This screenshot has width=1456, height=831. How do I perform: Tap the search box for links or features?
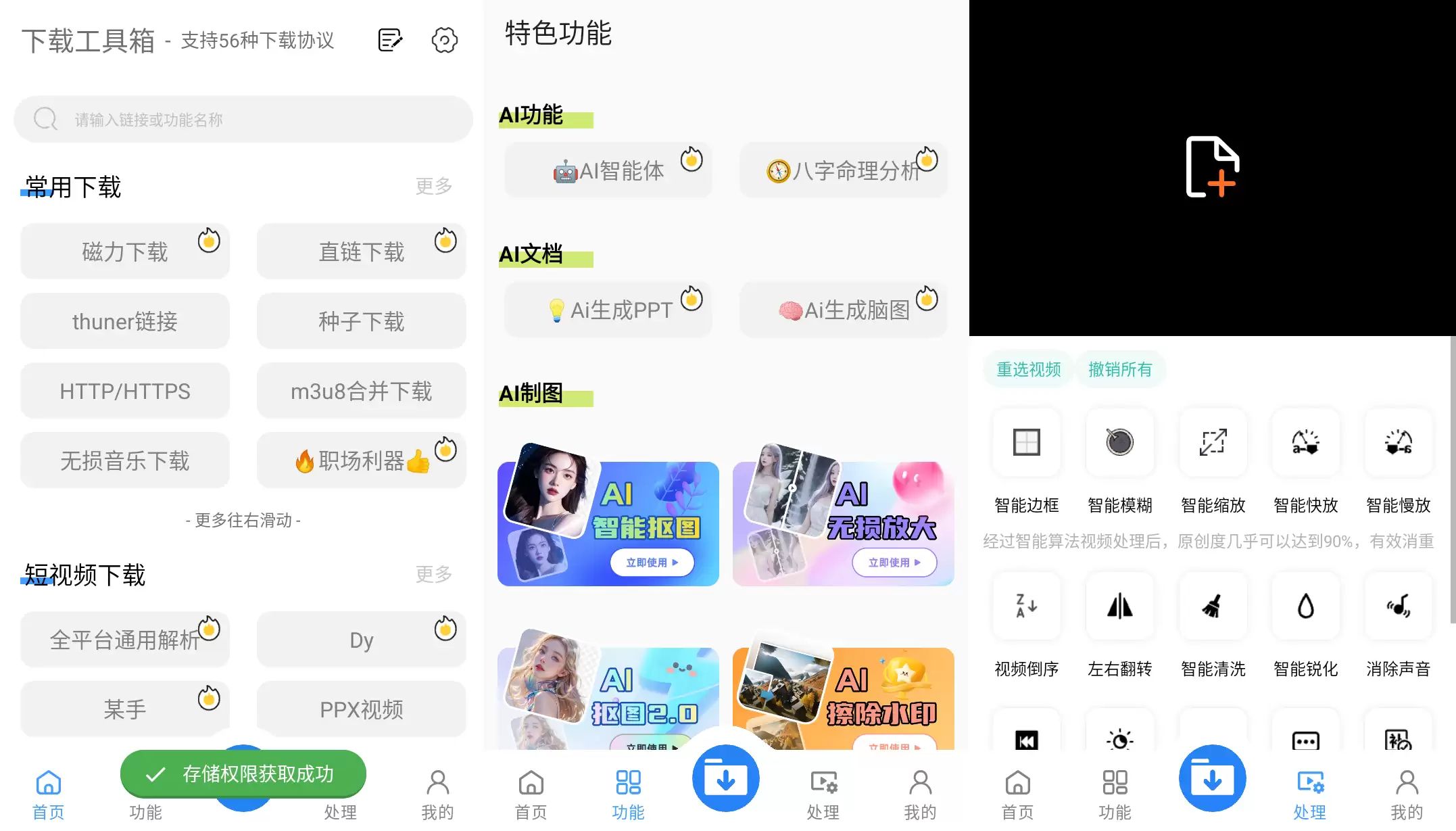click(243, 120)
